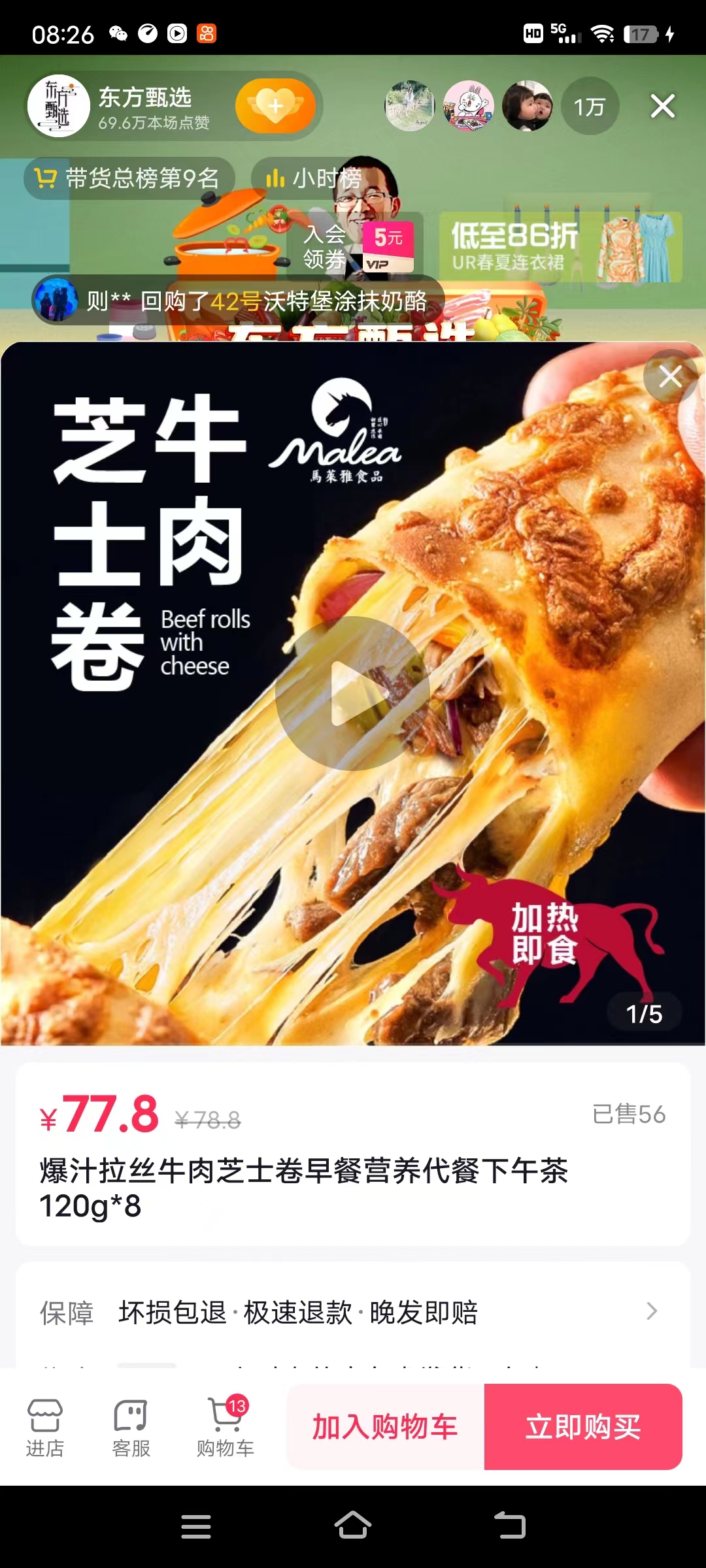The image size is (706, 1568).
Task: Open the 小时榜 hourly ranking chip
Action: [312, 178]
